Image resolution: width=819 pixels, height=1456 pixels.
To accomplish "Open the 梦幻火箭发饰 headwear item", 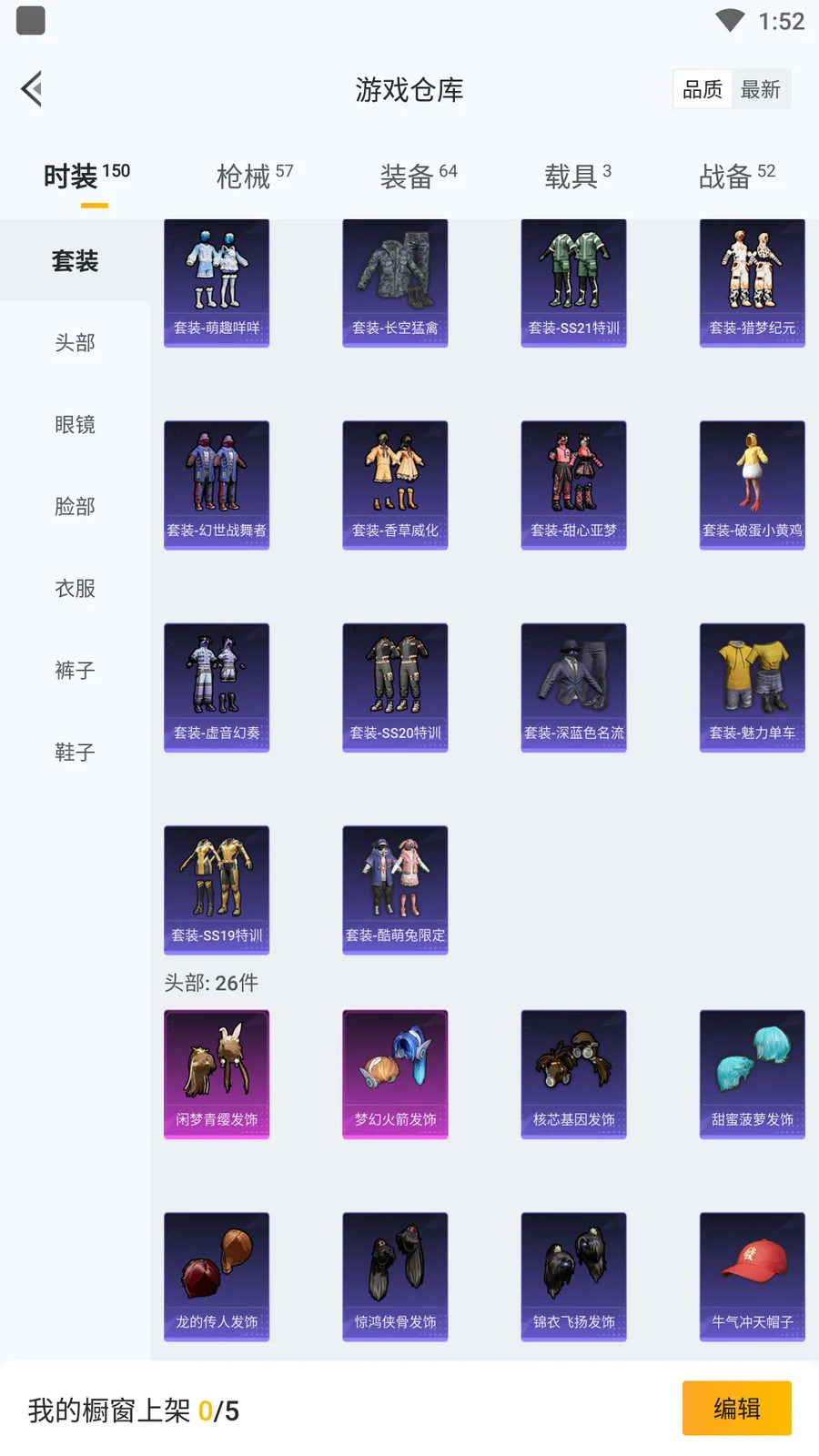I will [x=395, y=1075].
